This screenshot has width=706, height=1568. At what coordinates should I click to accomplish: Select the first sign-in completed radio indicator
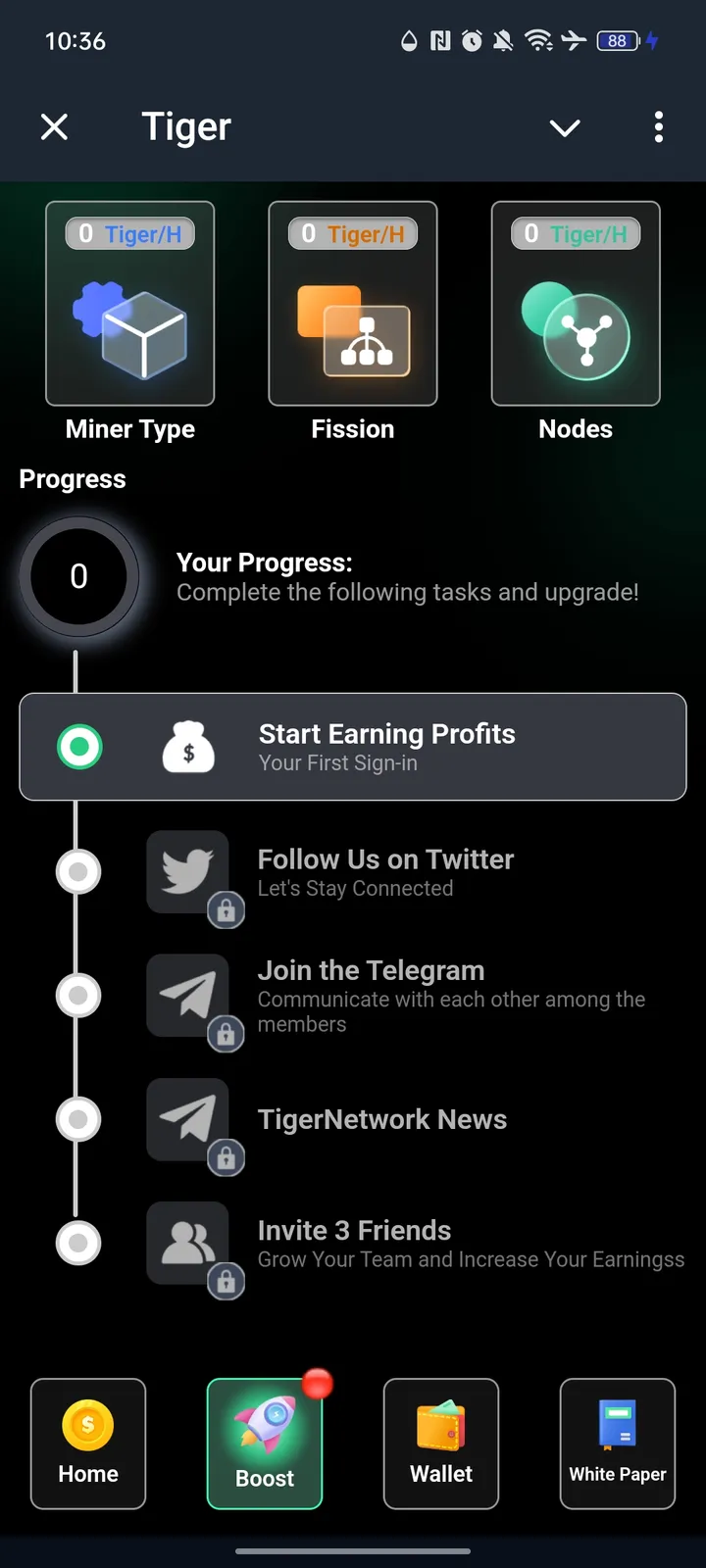[78, 747]
